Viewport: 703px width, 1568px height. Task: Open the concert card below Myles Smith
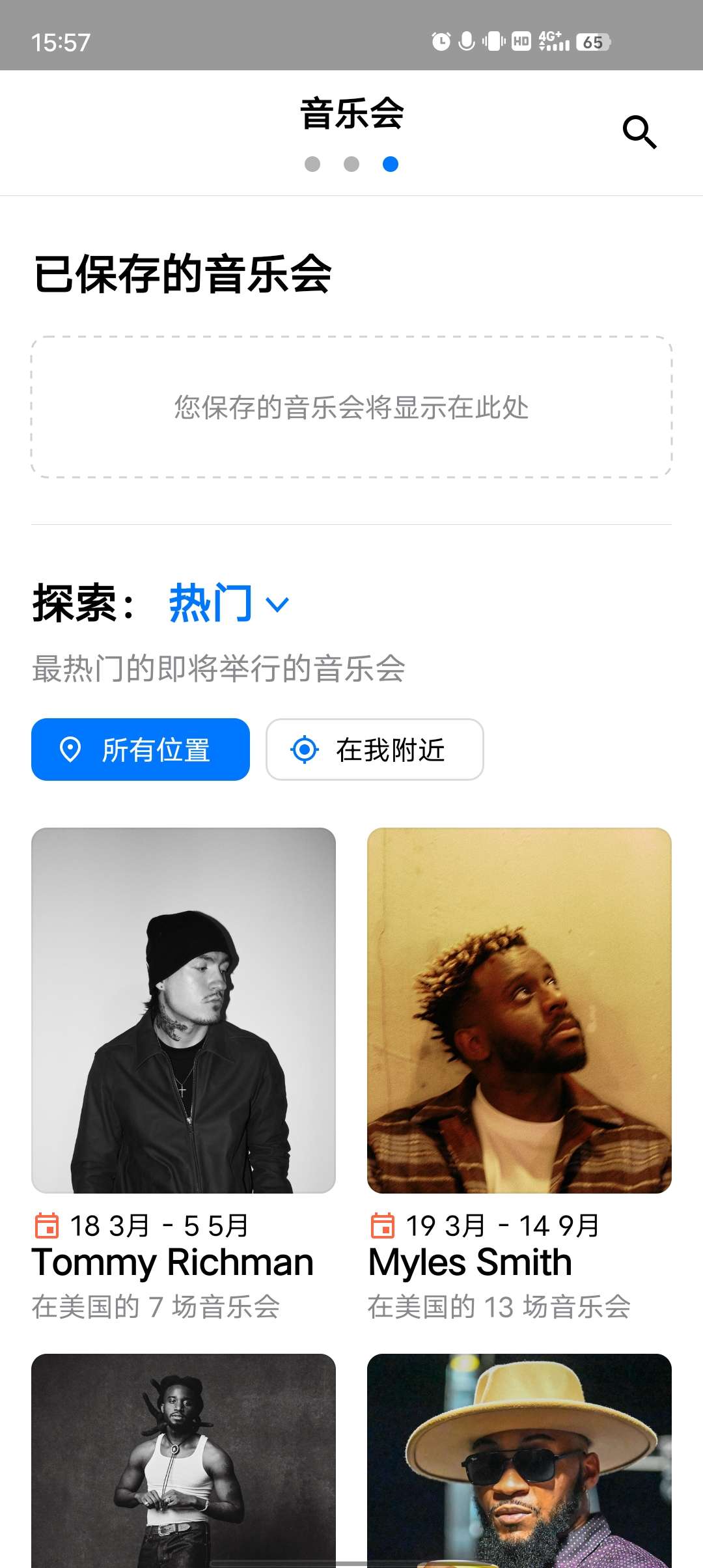tap(519, 1459)
